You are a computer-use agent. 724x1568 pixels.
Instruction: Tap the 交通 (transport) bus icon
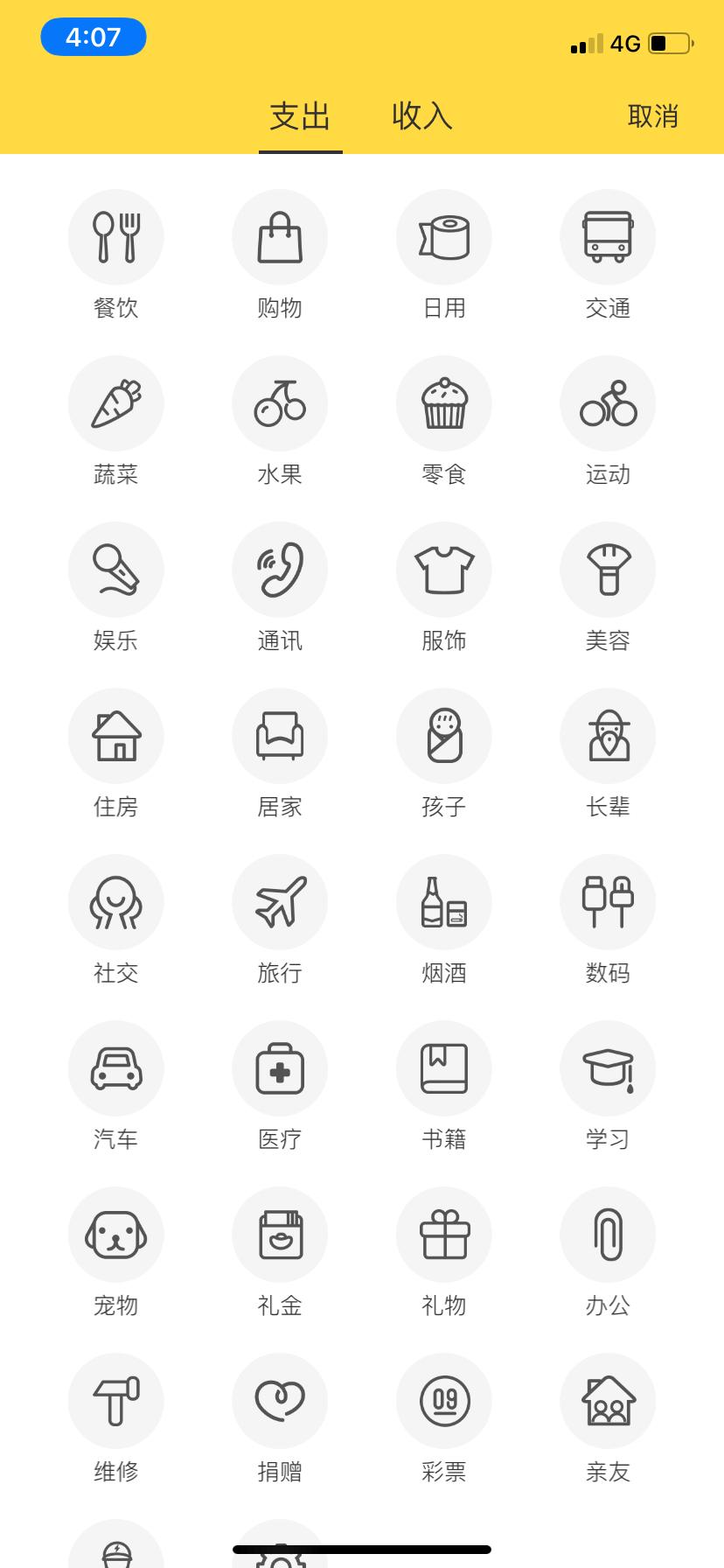click(x=608, y=237)
